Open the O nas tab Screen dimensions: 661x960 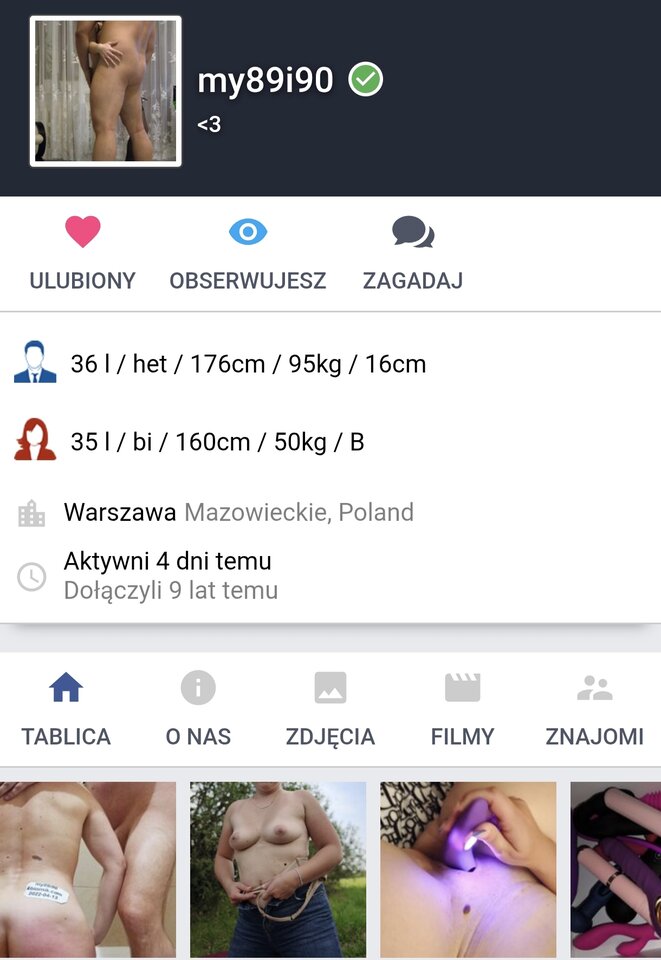point(198,710)
